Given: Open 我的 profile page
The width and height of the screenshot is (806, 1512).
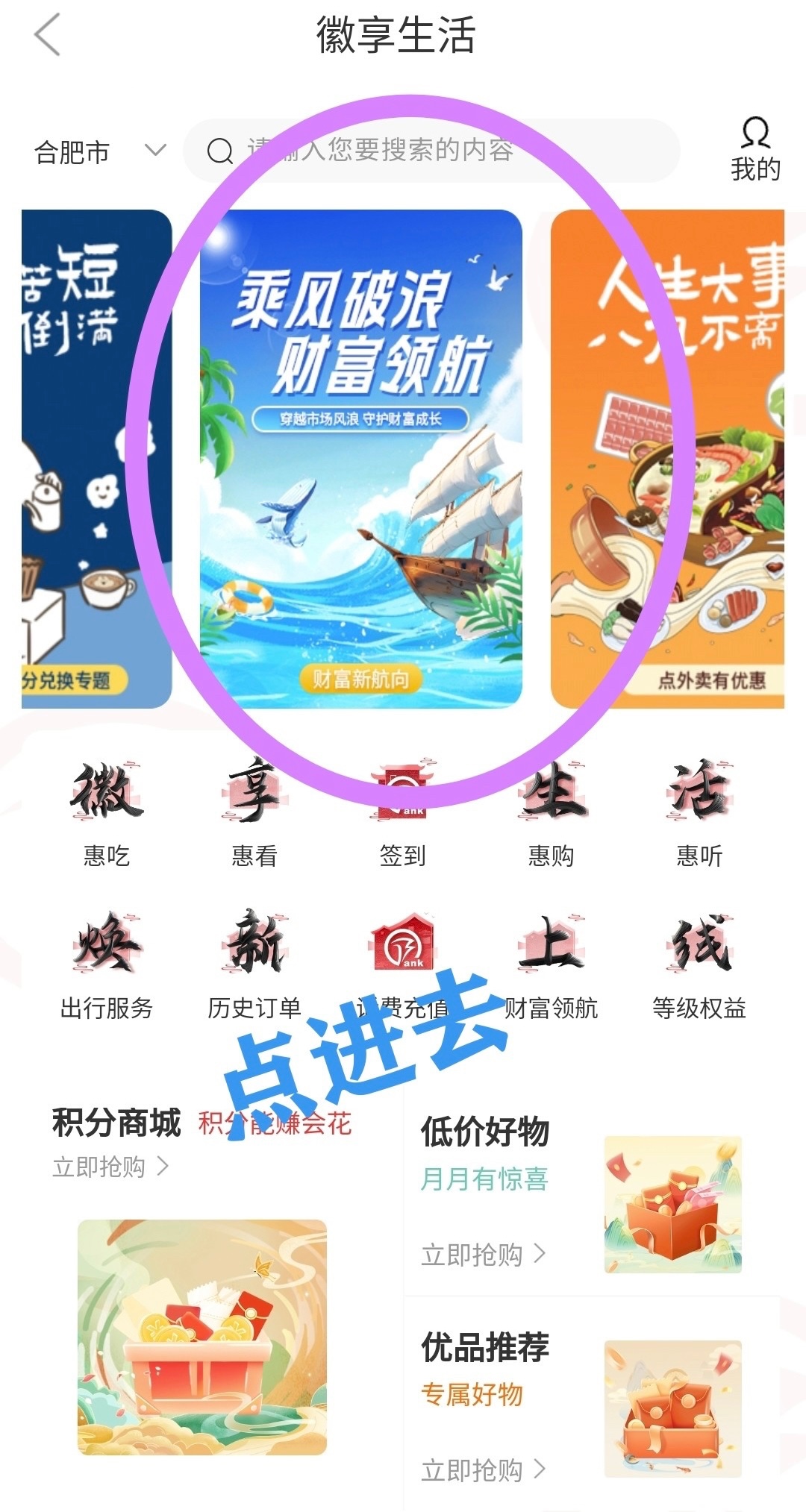Looking at the screenshot, I should click(755, 150).
